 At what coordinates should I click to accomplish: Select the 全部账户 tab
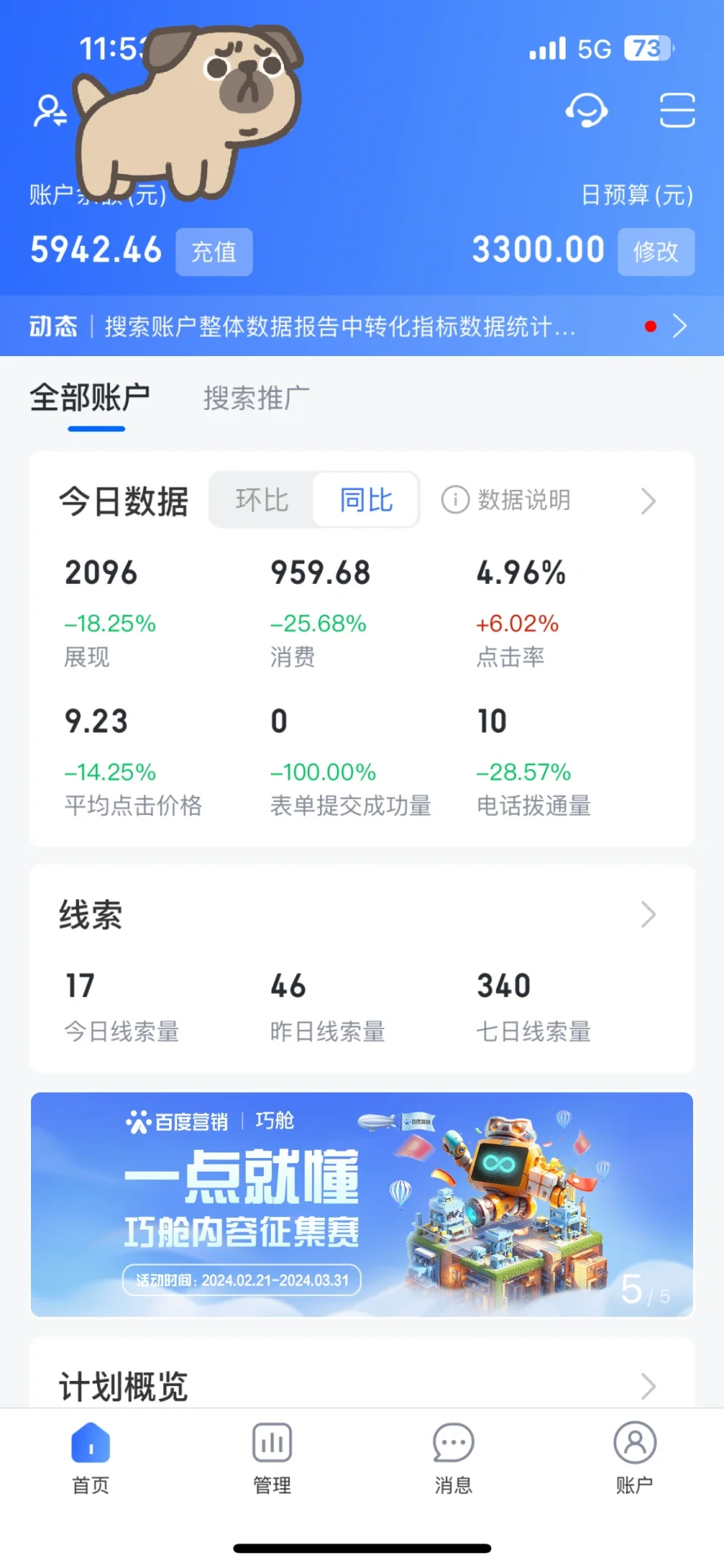coord(90,399)
